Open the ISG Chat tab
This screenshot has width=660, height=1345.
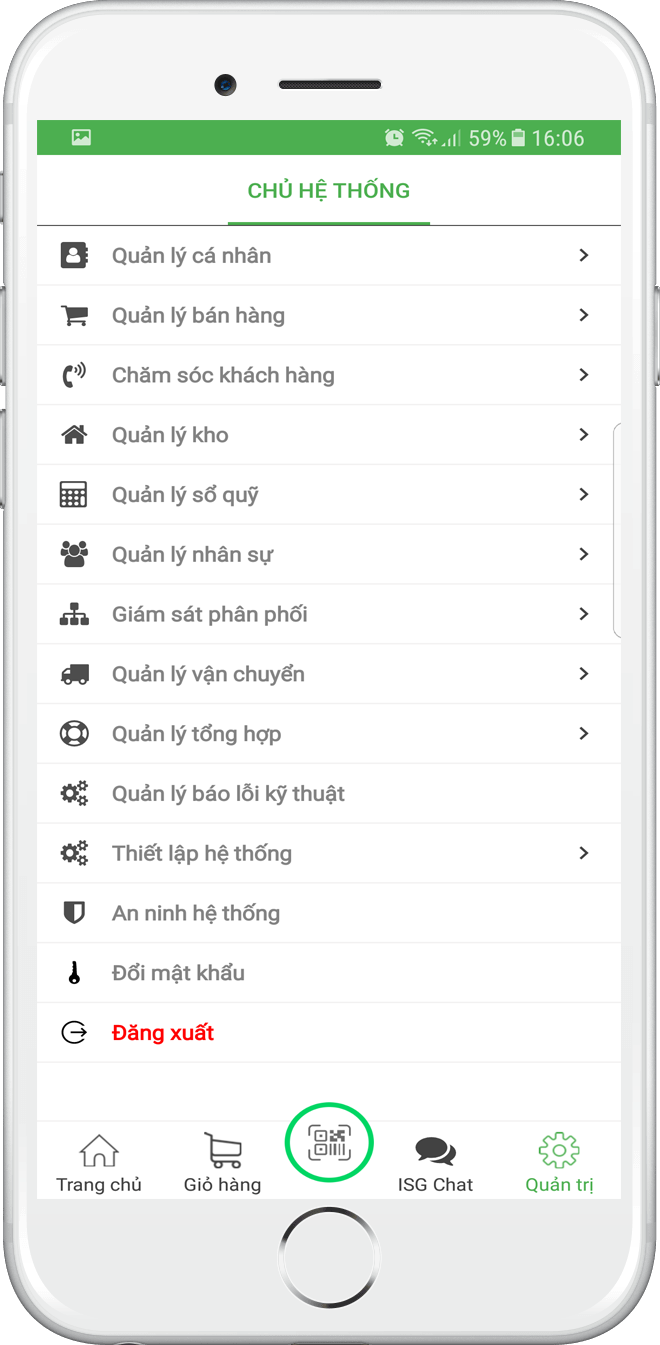click(435, 1163)
